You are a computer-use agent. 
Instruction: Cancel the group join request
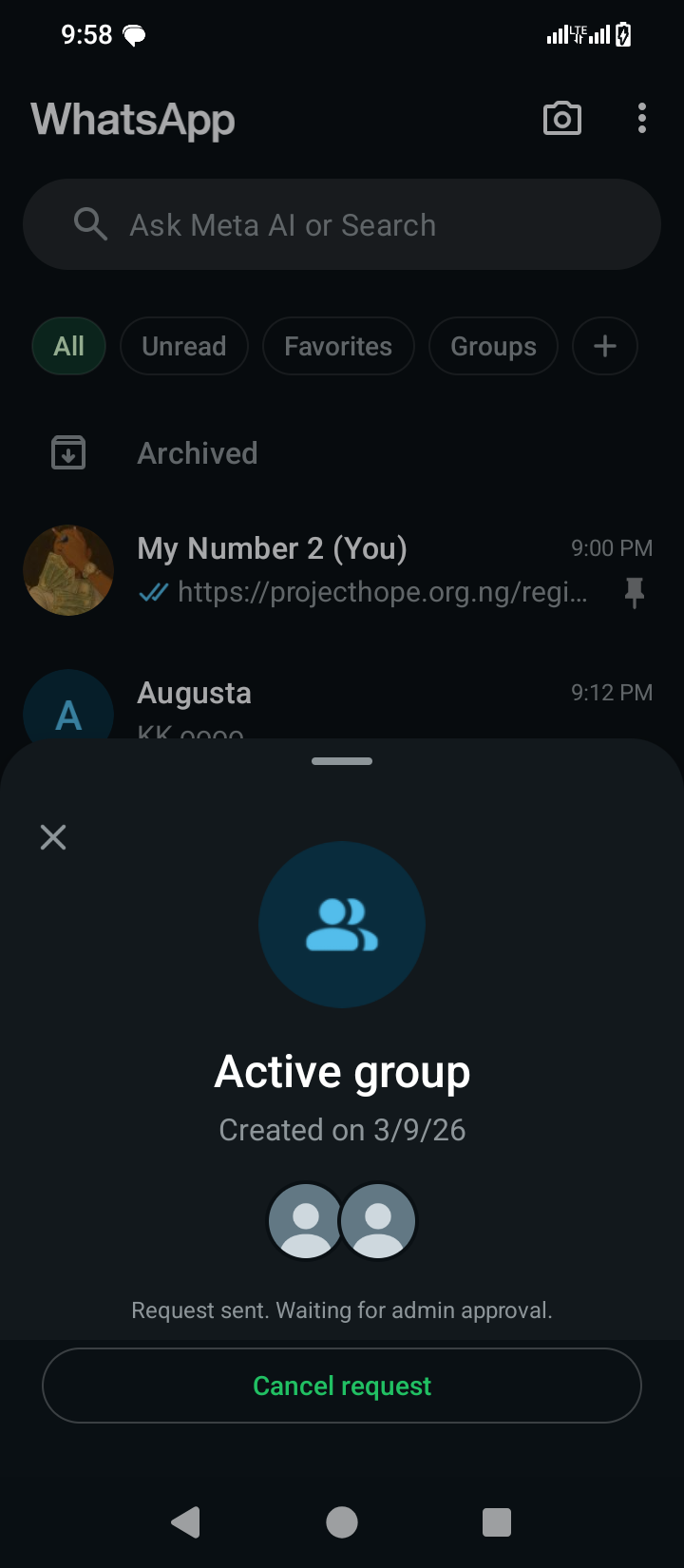pyautogui.click(x=342, y=1386)
